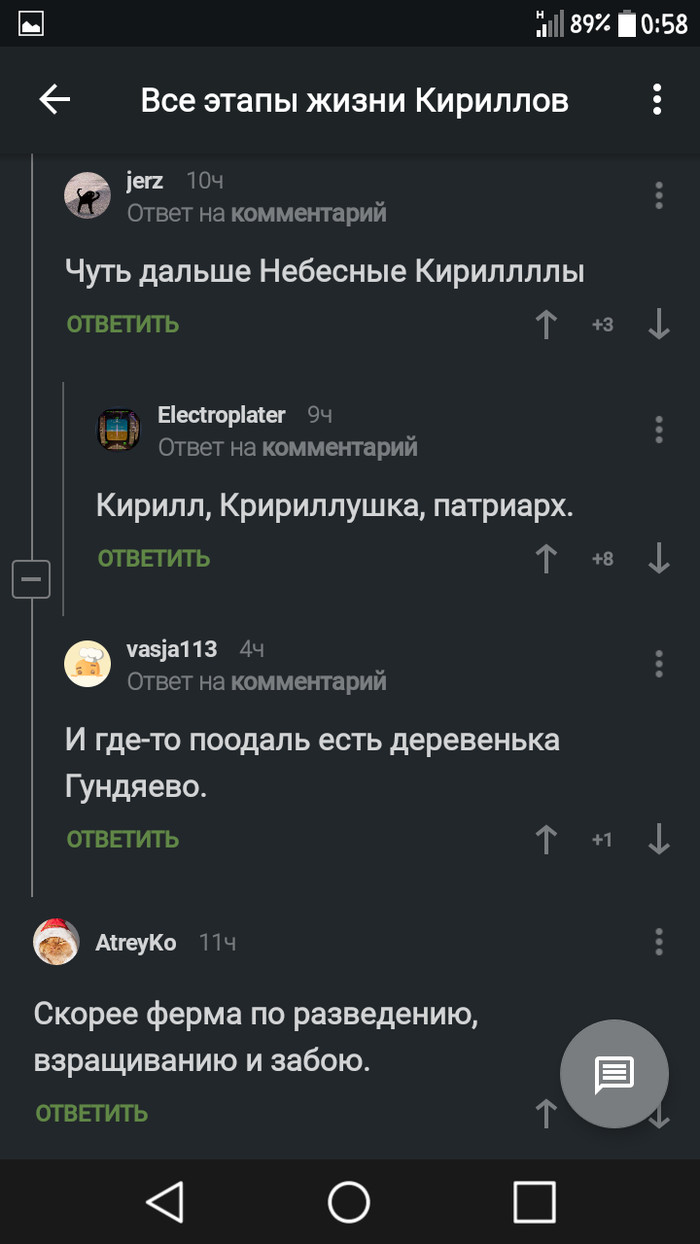Upvote vasja113's comment
Image resolution: width=700 pixels, height=1244 pixels.
tap(546, 839)
